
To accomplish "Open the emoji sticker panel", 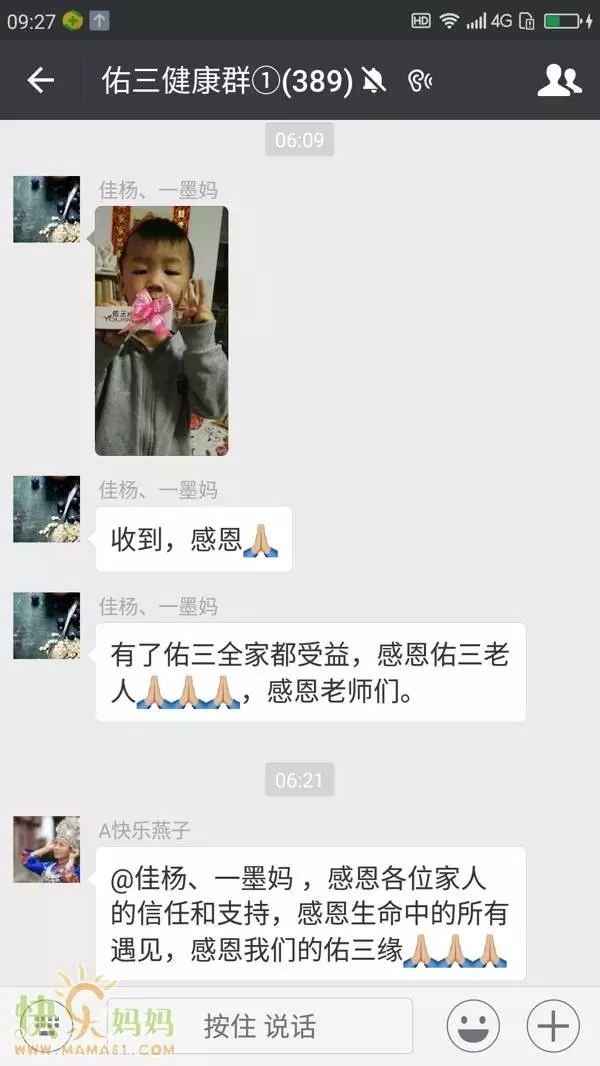I will tap(473, 1026).
